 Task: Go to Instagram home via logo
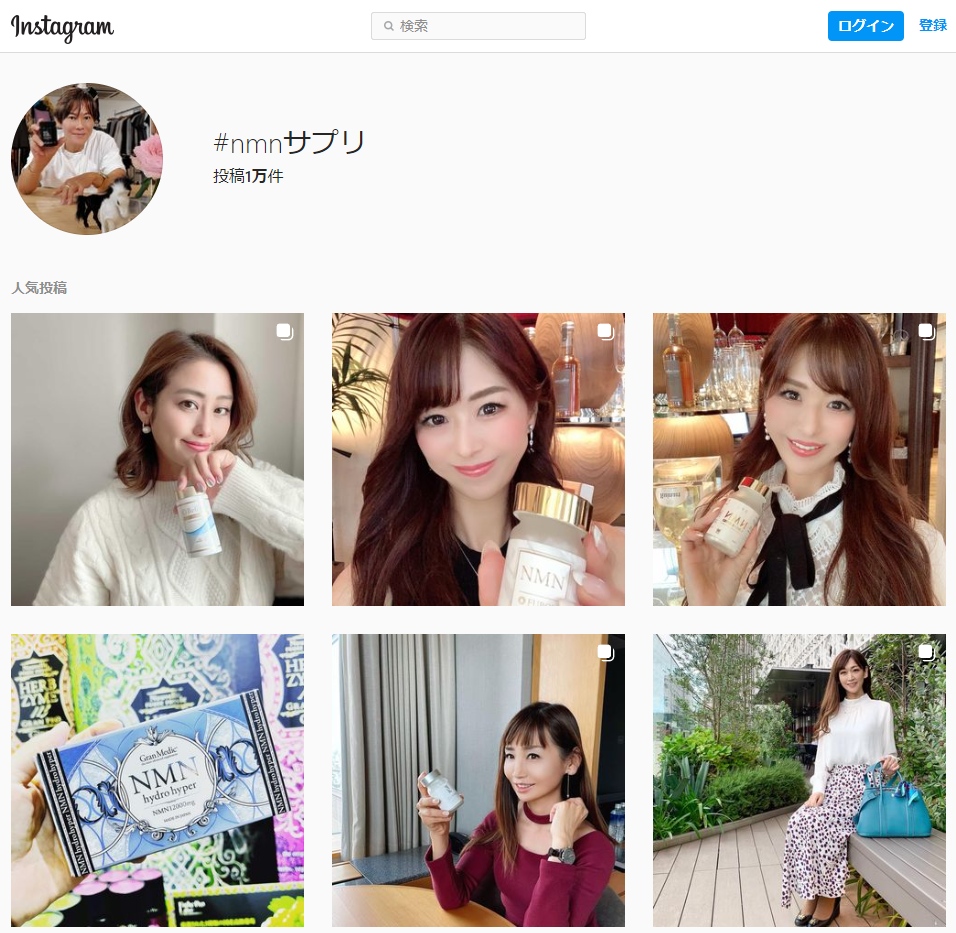pos(62,27)
